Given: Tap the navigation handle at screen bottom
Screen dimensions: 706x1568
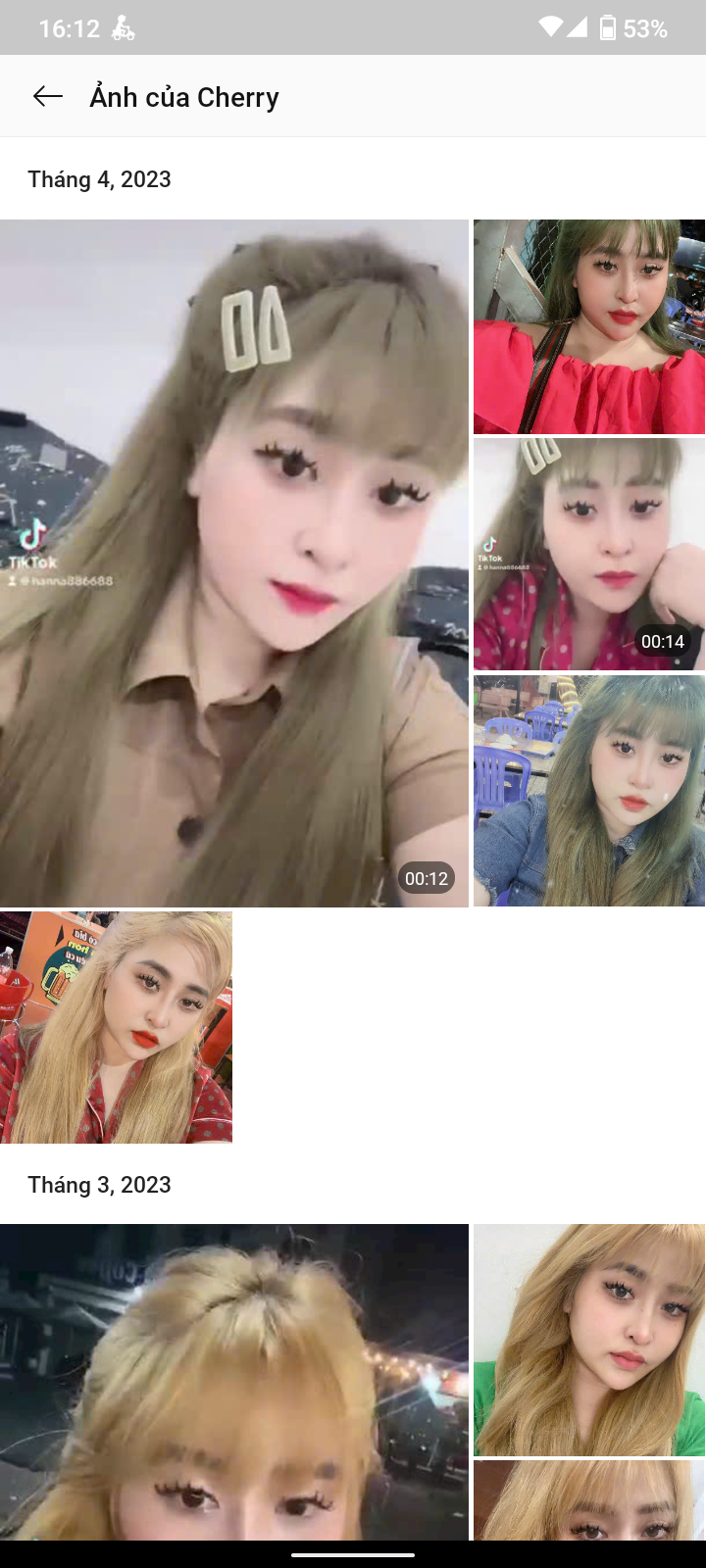Looking at the screenshot, I should pos(353,1552).
